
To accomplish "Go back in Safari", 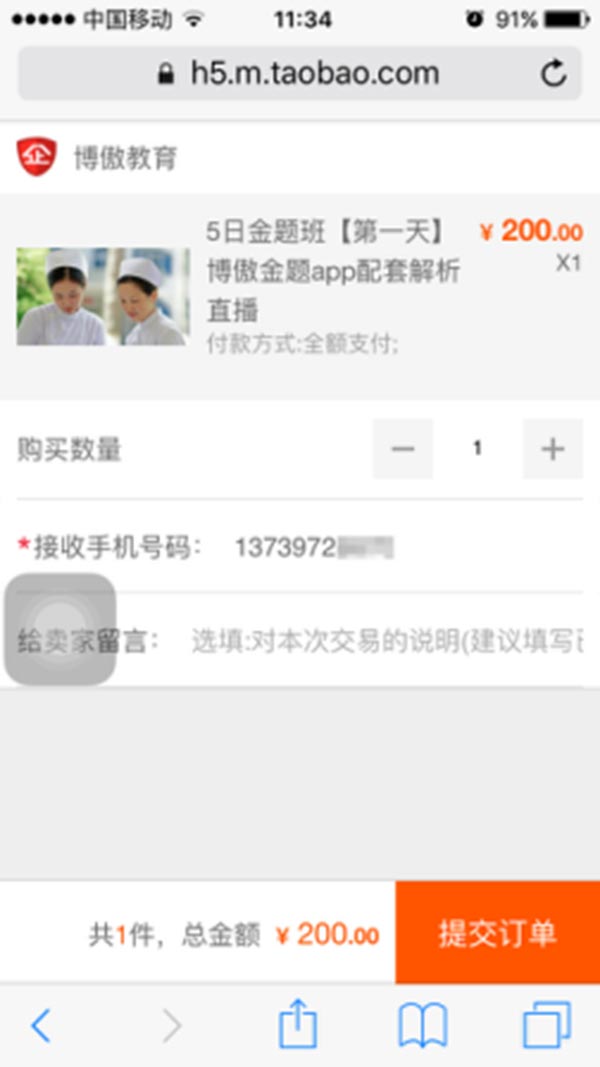I will tap(41, 1025).
